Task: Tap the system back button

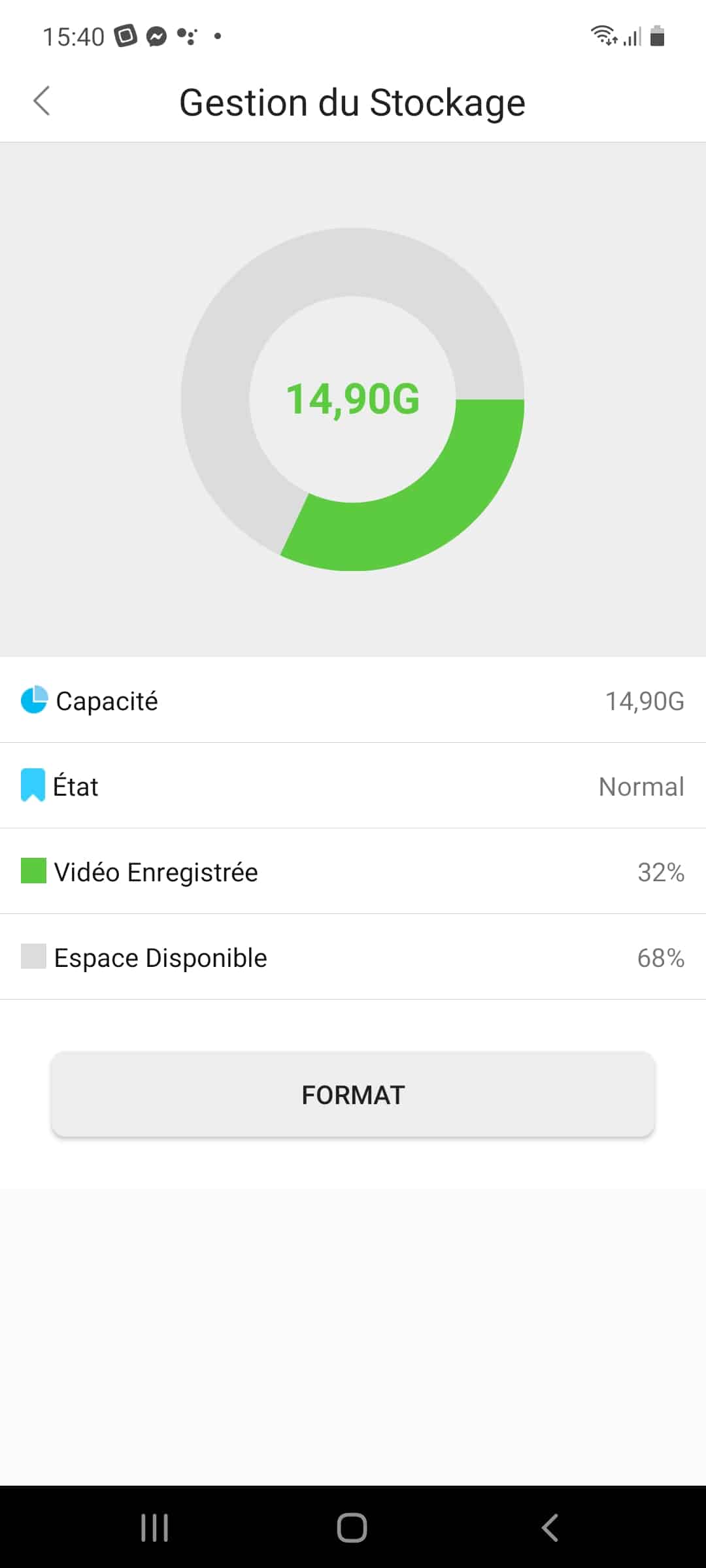Action: tap(550, 1528)
